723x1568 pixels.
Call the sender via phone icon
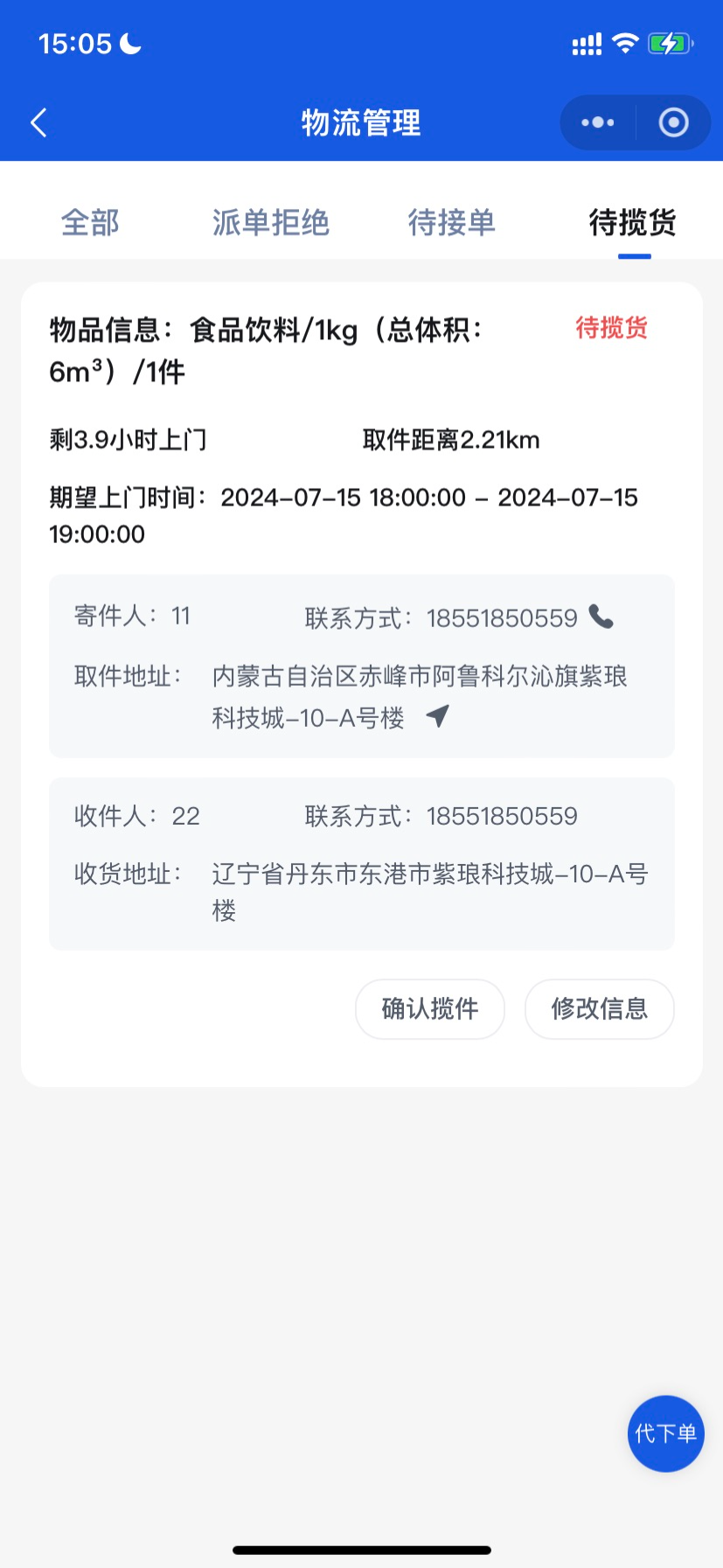[601, 617]
